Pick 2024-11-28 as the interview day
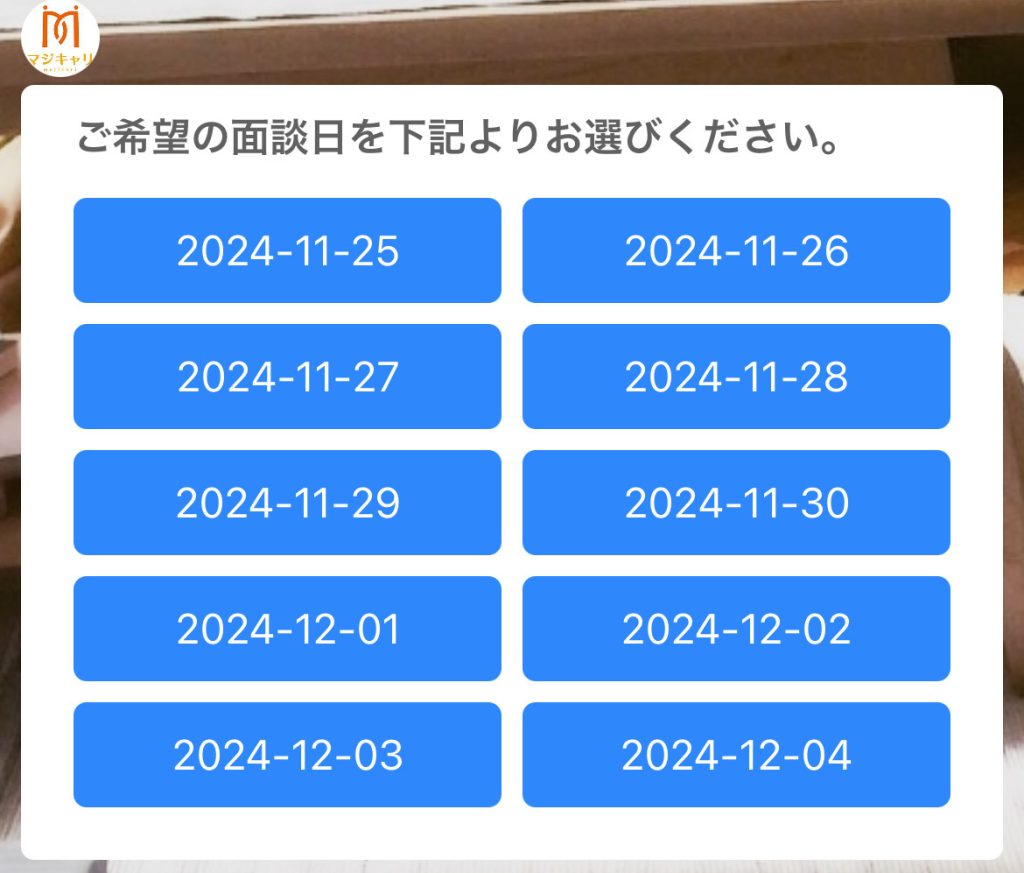The width and height of the screenshot is (1024, 873). pos(736,376)
